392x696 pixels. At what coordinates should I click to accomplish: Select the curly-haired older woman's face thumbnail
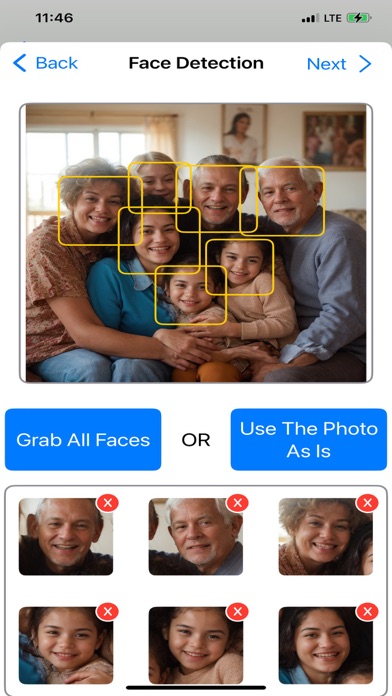tap(325, 537)
